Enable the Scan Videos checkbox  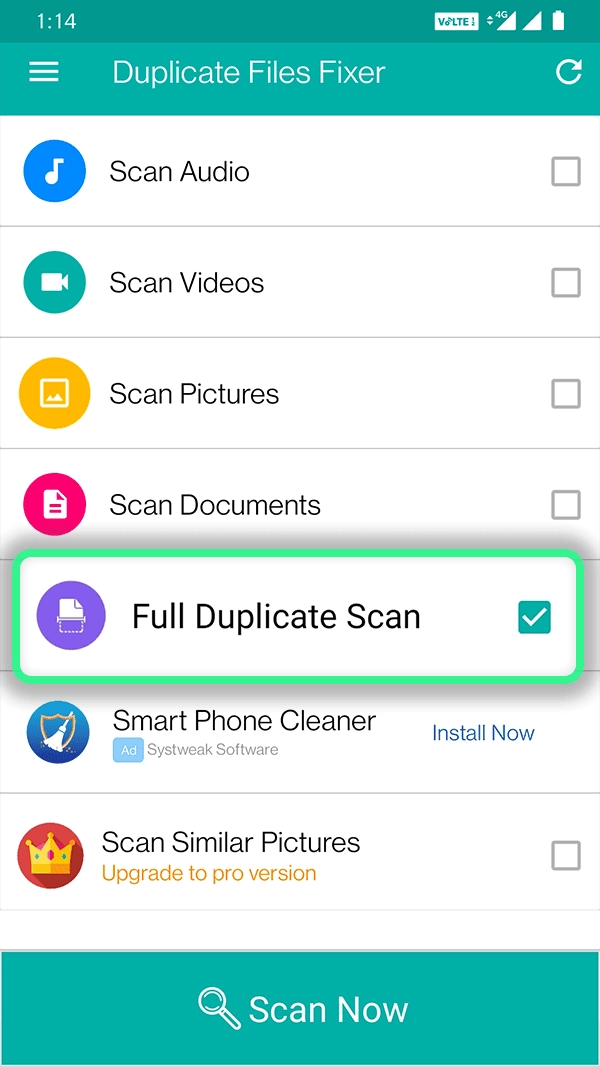click(x=565, y=282)
